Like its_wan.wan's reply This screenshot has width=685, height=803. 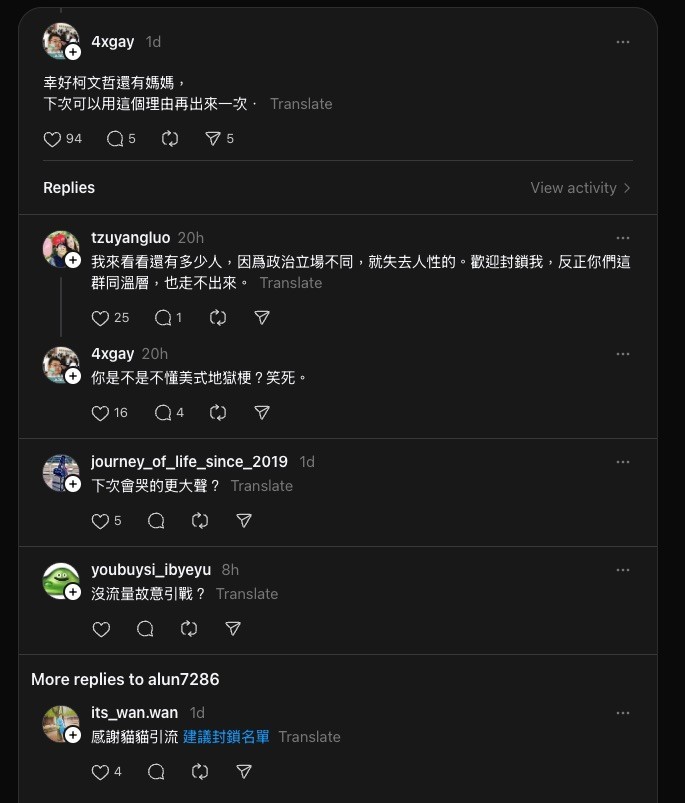tap(100, 772)
